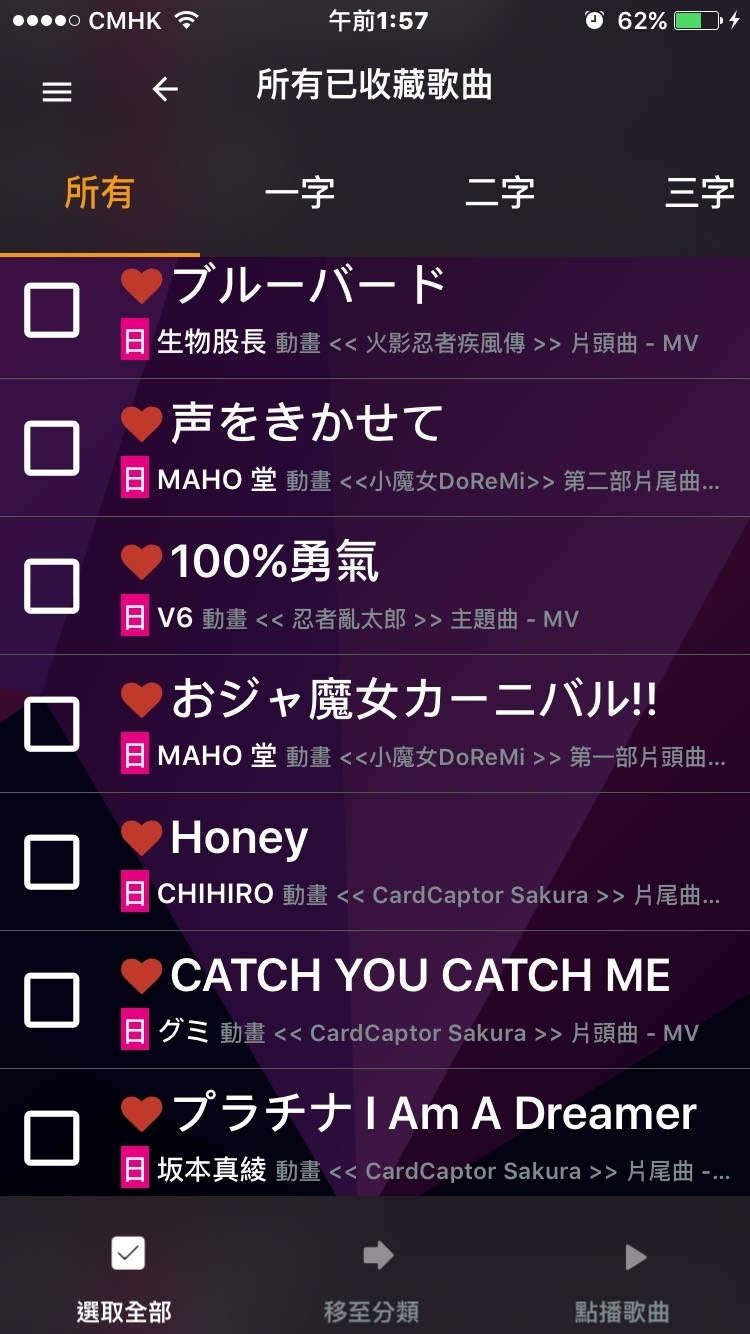Image resolution: width=750 pixels, height=1334 pixels.
Task: Unfavorite CATCH YOU CATCH ME heart
Action: (x=141, y=976)
